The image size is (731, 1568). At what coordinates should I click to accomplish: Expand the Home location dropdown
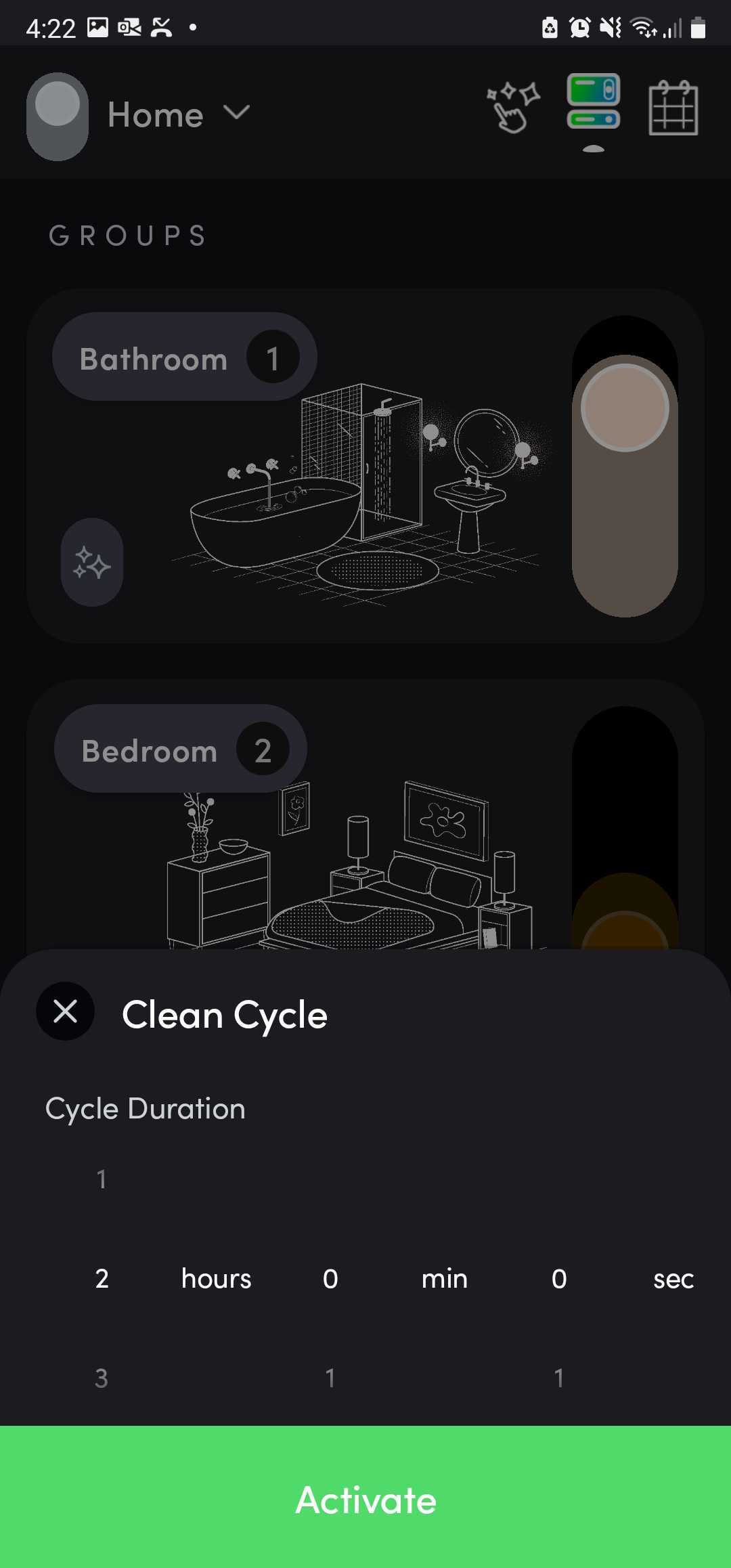(237, 112)
